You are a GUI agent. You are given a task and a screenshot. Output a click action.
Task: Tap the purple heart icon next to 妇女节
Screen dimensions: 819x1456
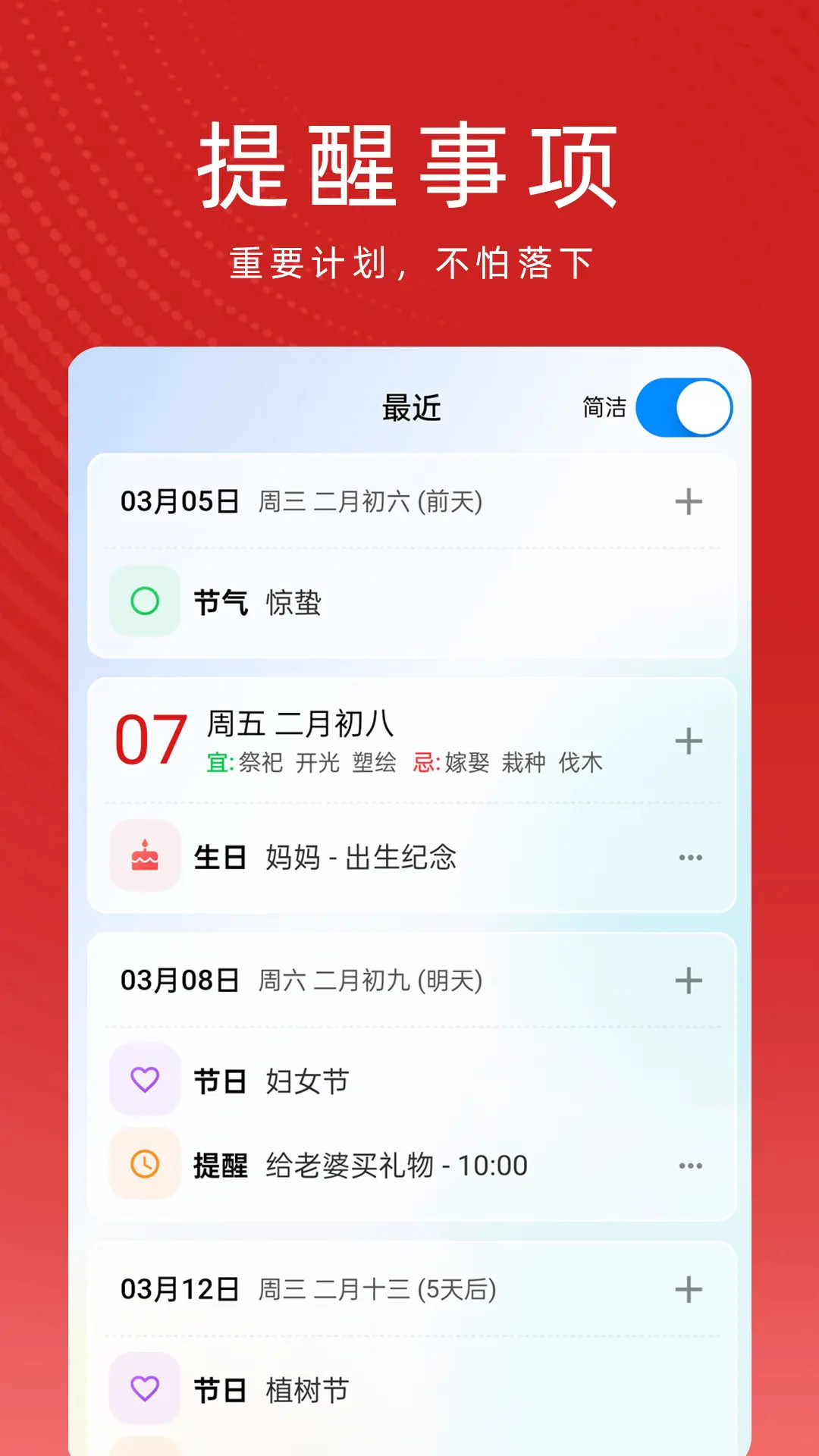[145, 1081]
